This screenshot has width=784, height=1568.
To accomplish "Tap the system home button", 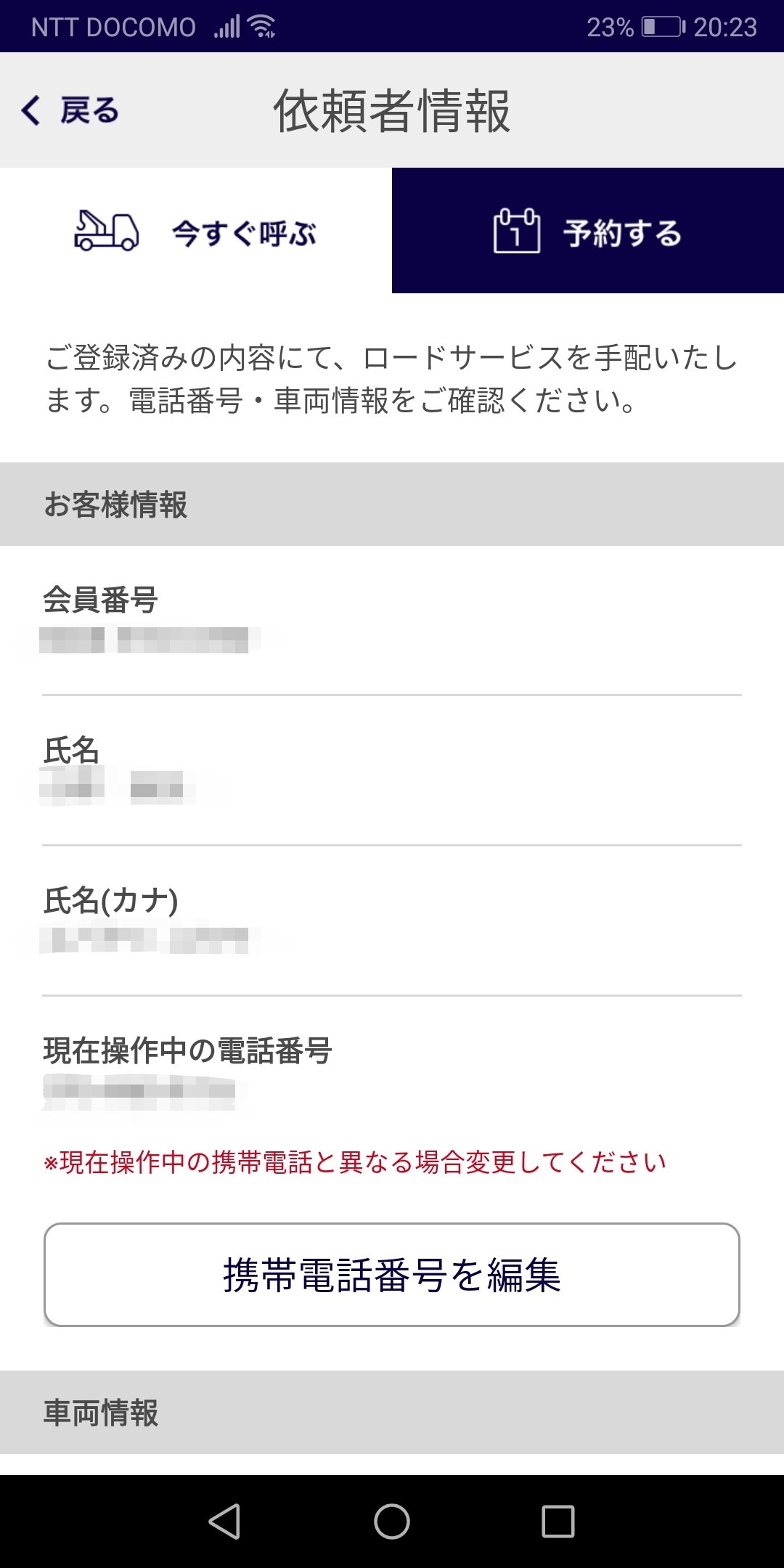I will [x=392, y=1521].
